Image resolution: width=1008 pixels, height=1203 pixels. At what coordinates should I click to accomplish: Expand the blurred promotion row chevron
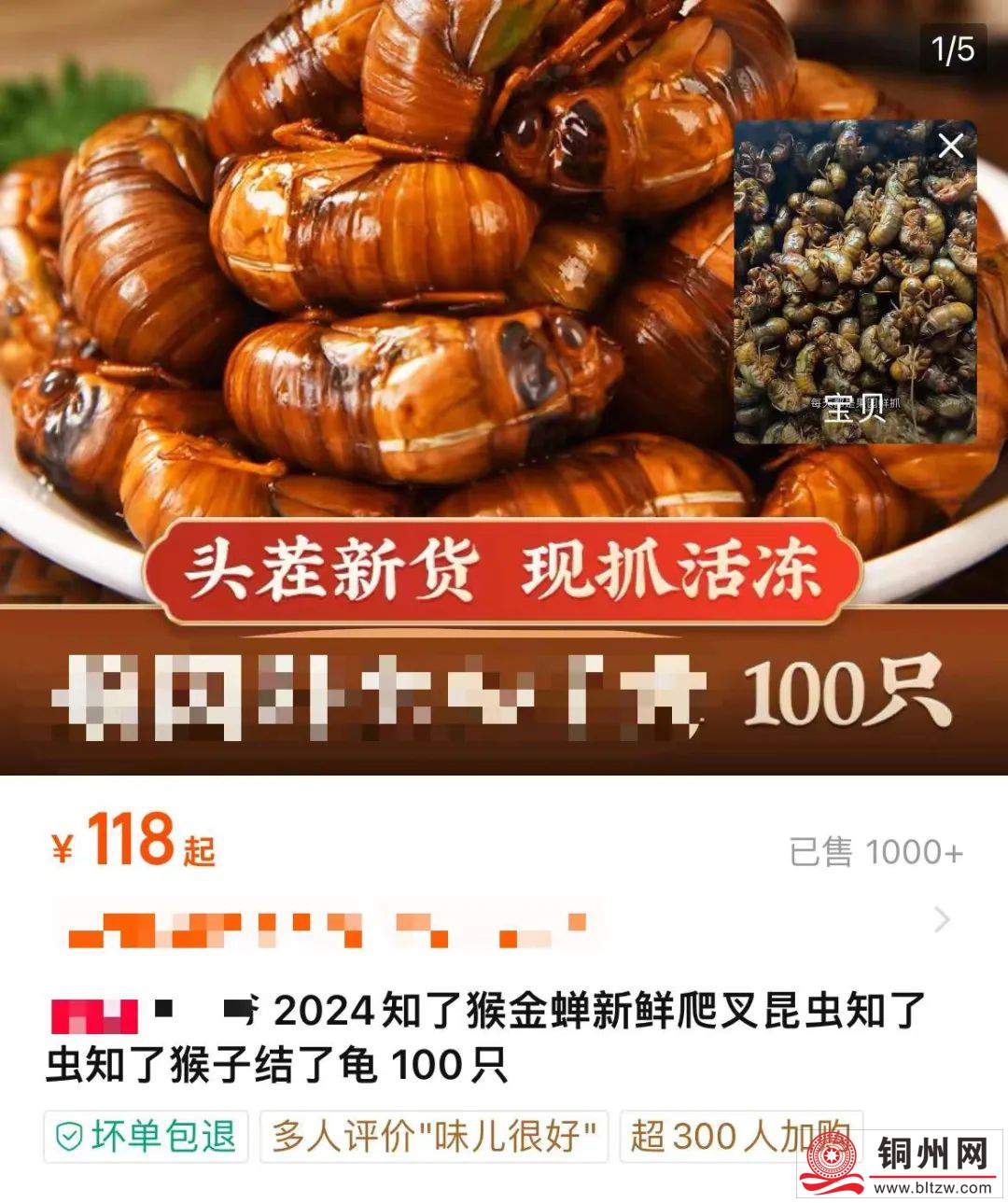pos(942,920)
